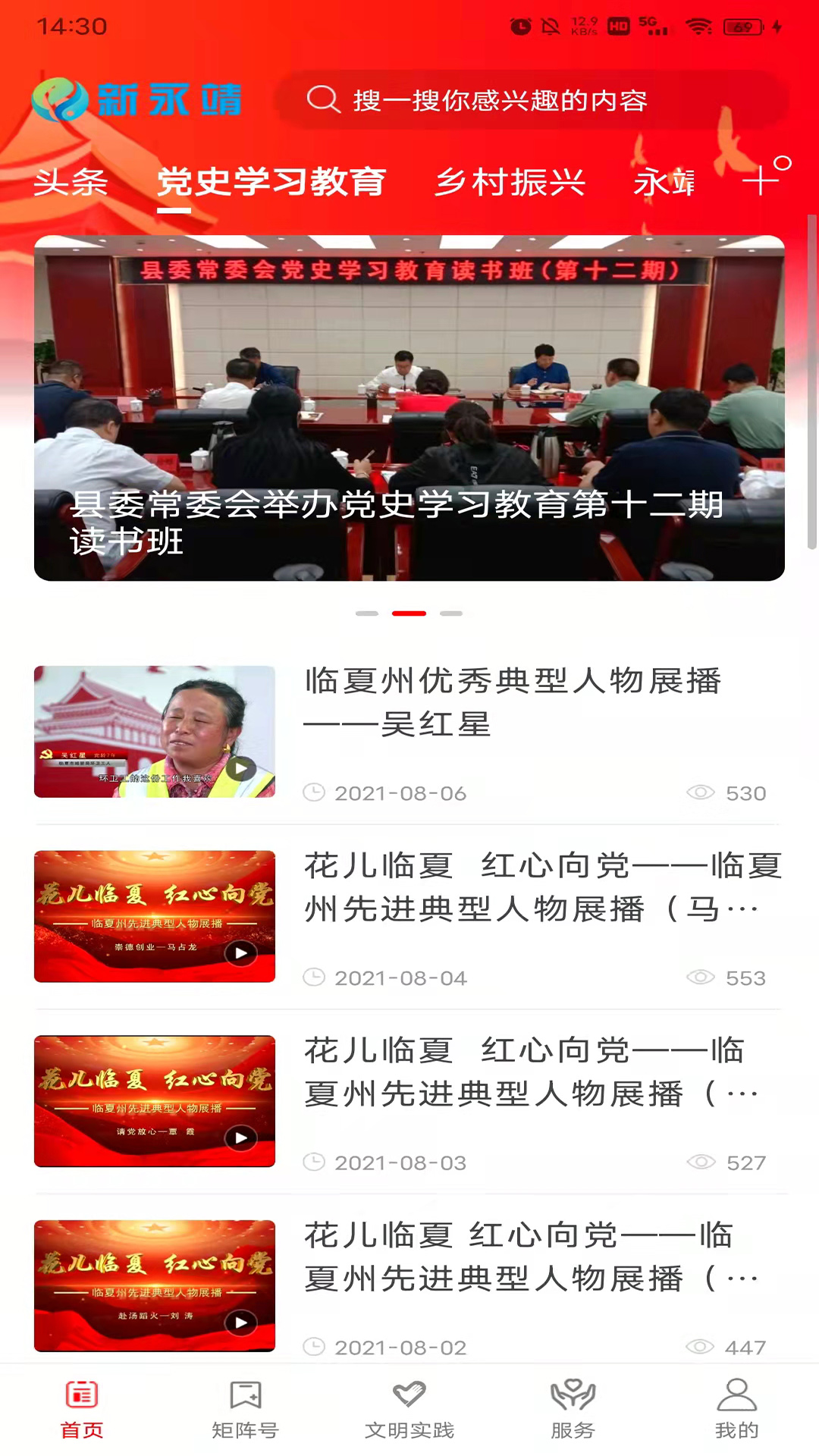
Task: Open the 服务 tab
Action: [x=573, y=1409]
